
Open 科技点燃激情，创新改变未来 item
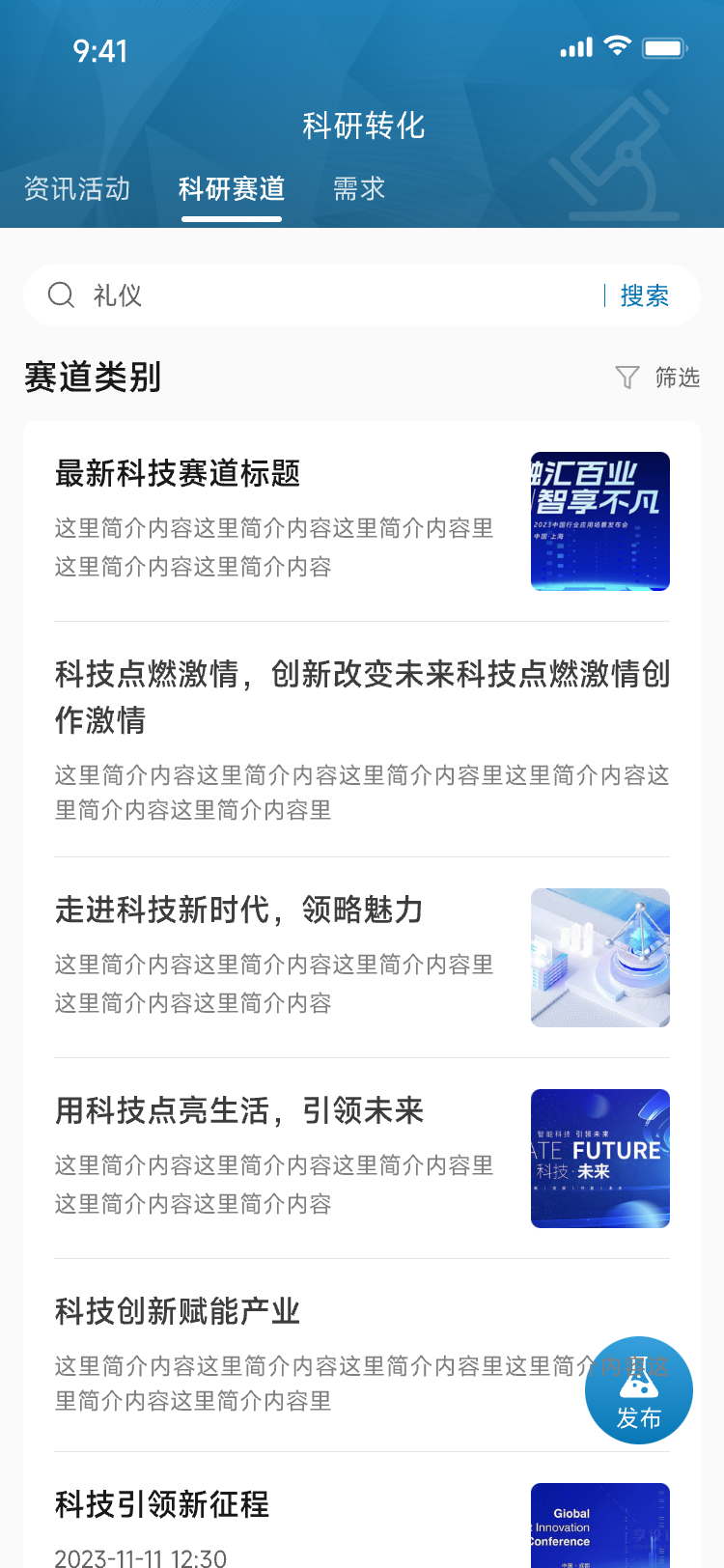point(362,740)
